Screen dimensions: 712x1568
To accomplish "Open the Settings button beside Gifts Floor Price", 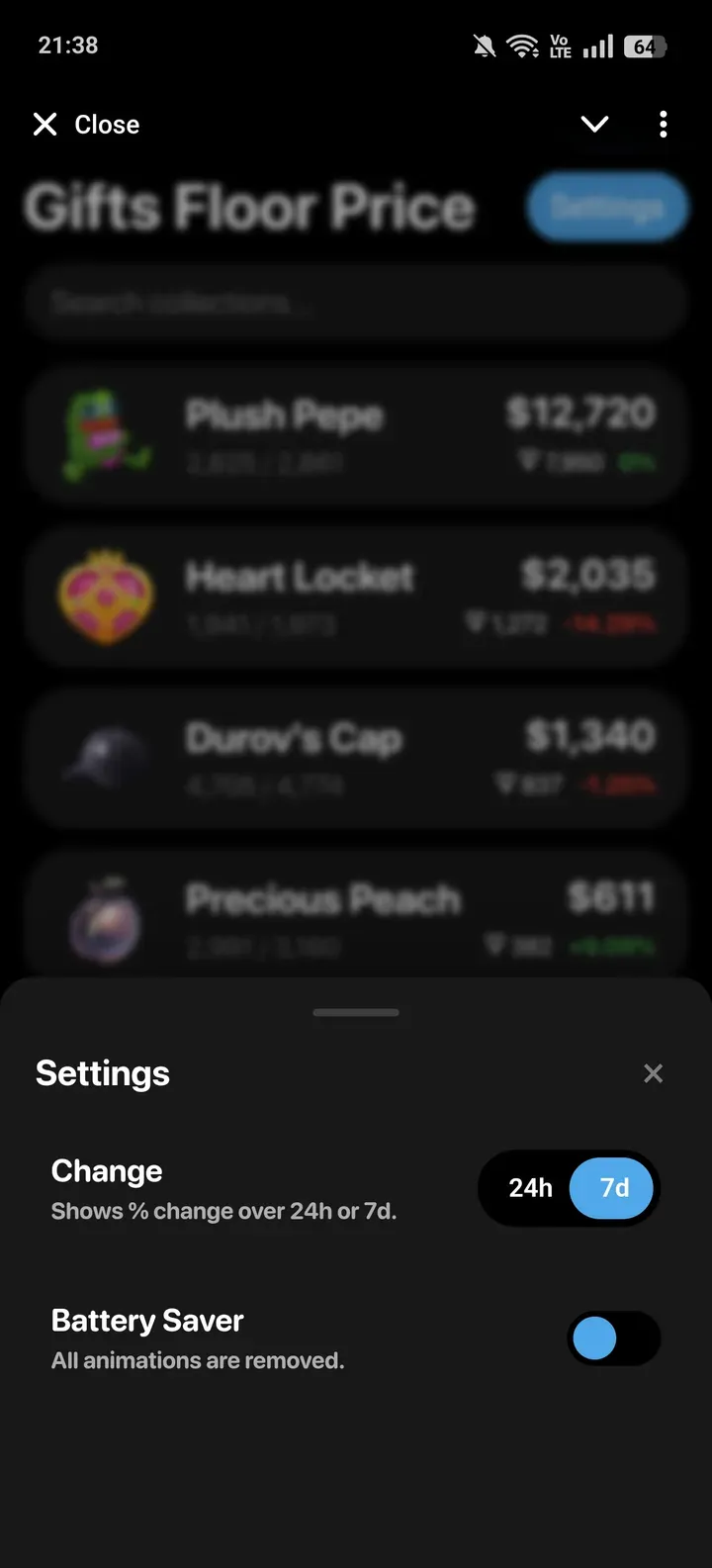I will coord(607,207).
